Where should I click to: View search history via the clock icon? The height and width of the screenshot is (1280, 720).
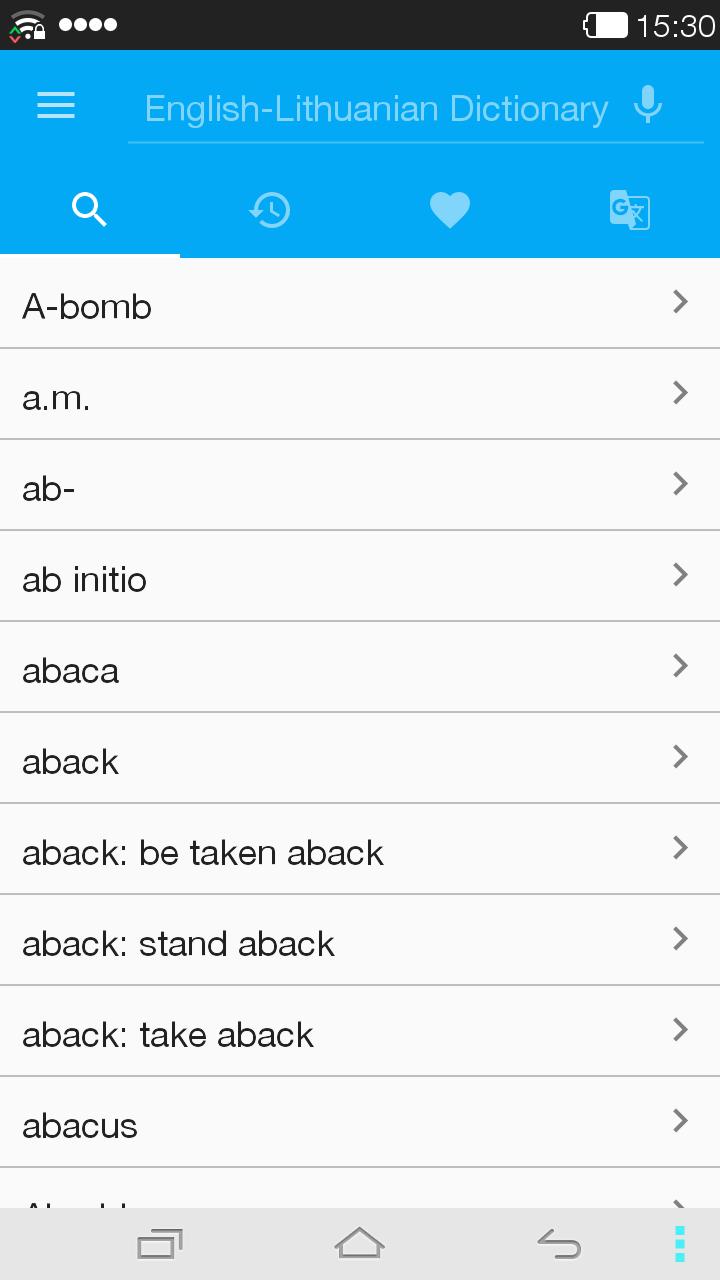270,210
